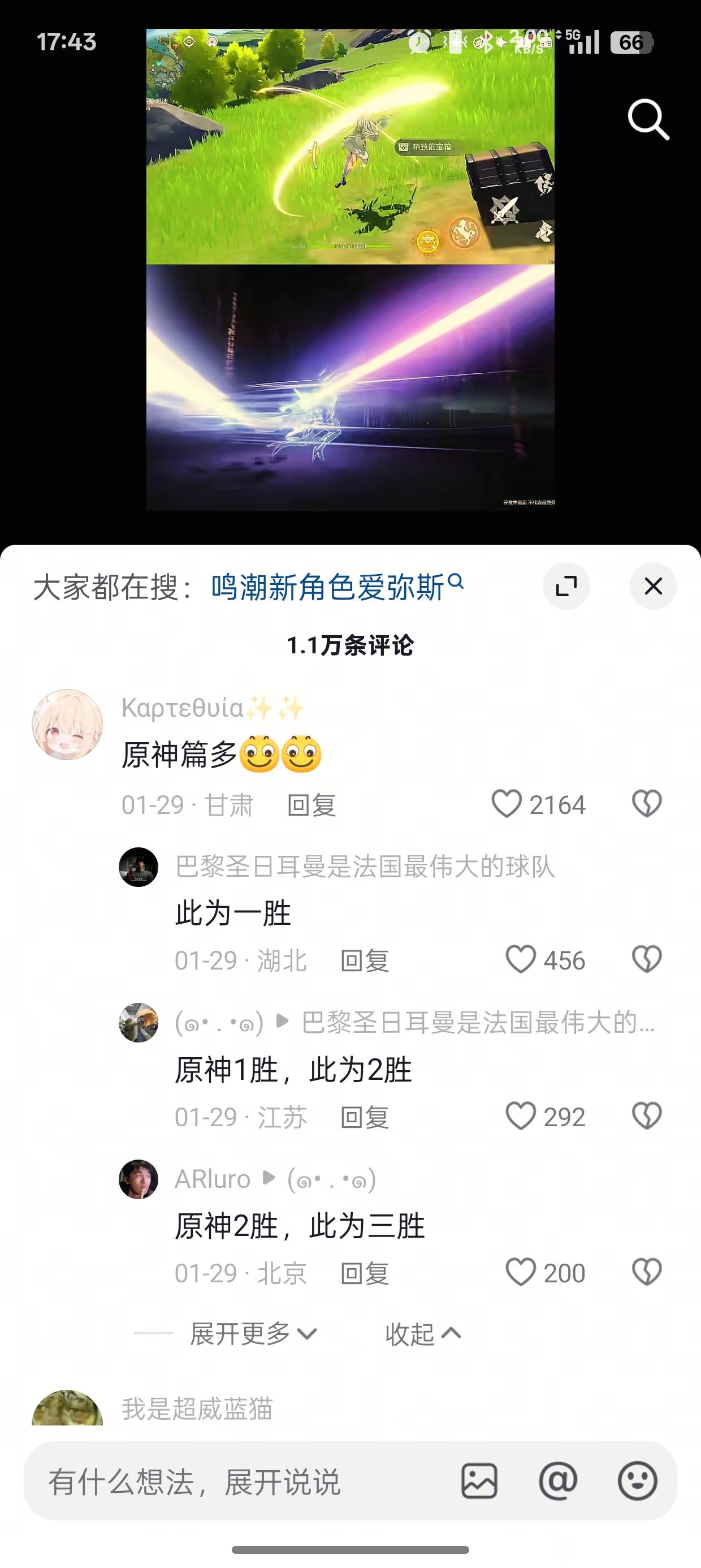Collapse the replies with 收起
Screen dimensions: 701x1568
coord(423,1334)
